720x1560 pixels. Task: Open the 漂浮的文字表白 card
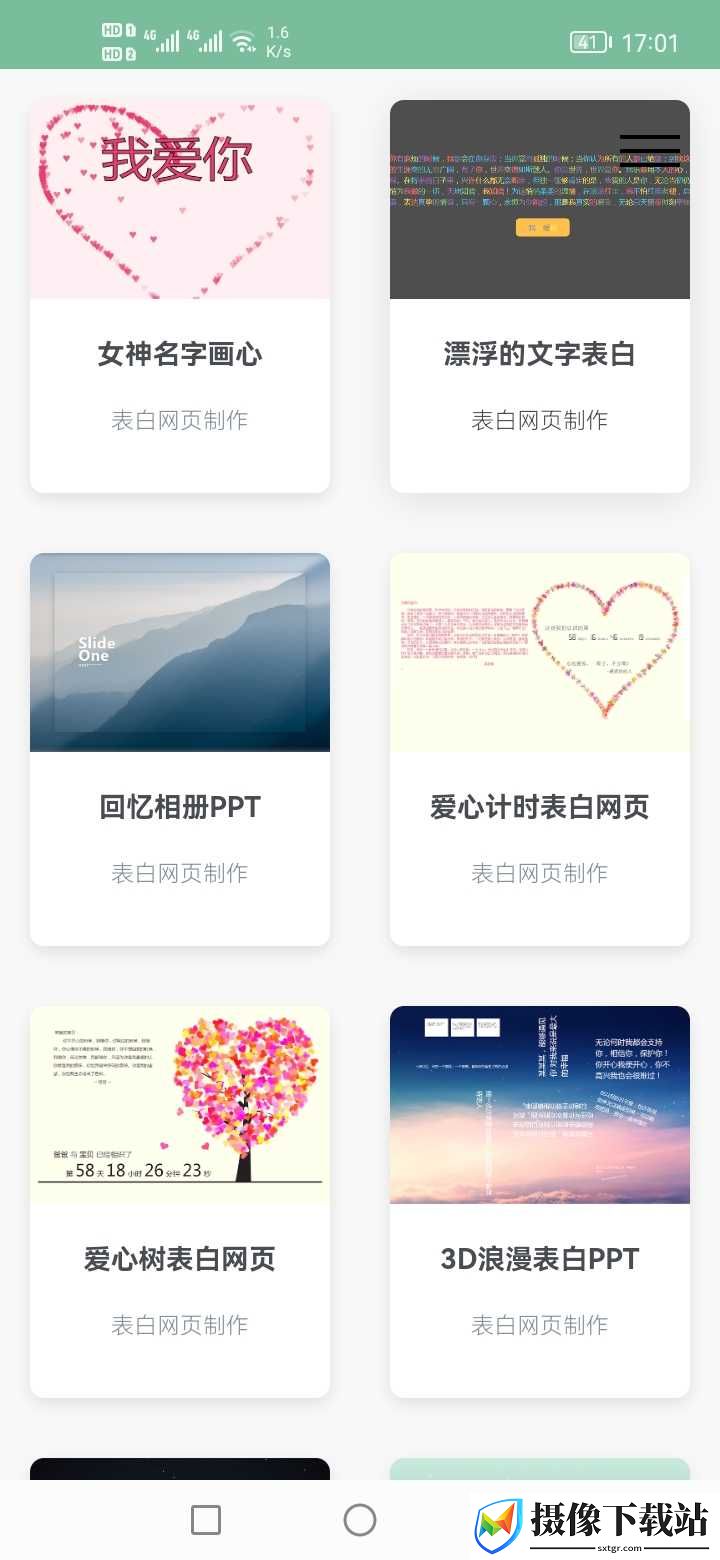pyautogui.click(x=540, y=296)
